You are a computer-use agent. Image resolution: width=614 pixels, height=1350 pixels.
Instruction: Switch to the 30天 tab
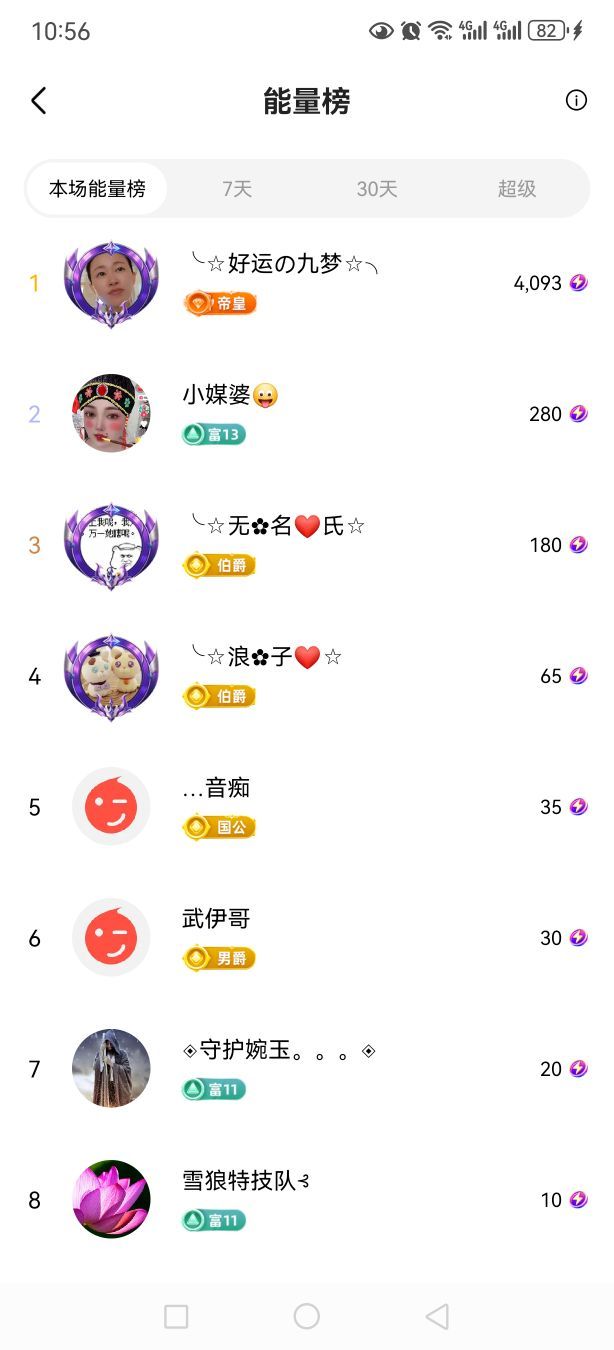(x=377, y=188)
